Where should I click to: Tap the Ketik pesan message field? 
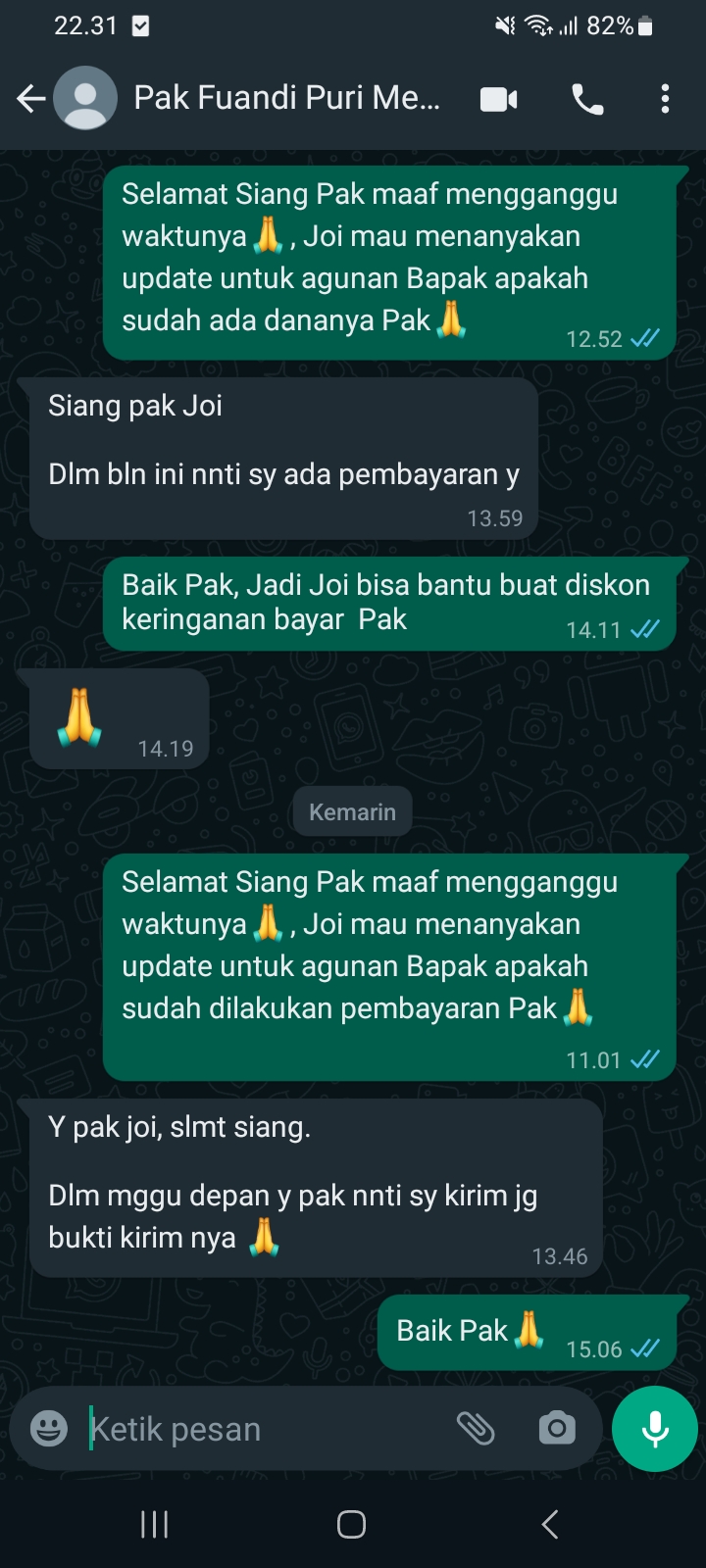[265, 1429]
